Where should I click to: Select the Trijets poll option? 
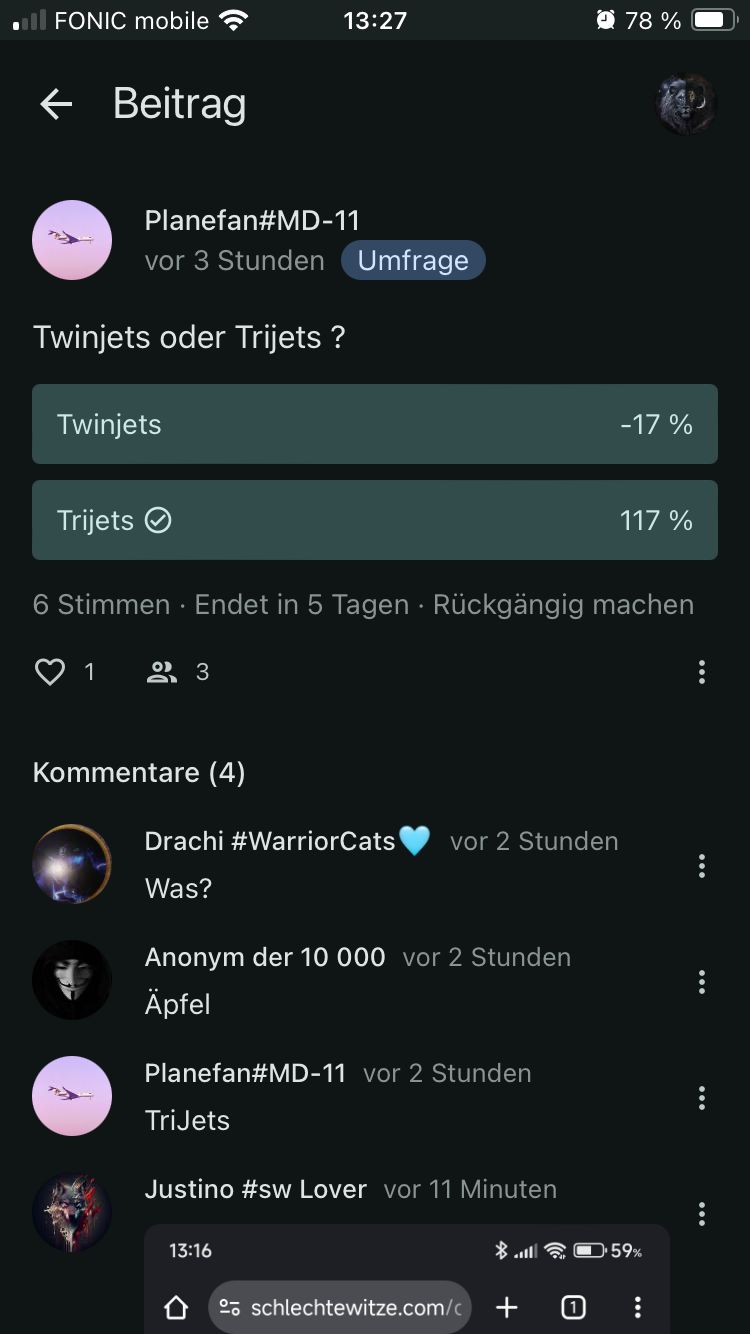click(374, 520)
